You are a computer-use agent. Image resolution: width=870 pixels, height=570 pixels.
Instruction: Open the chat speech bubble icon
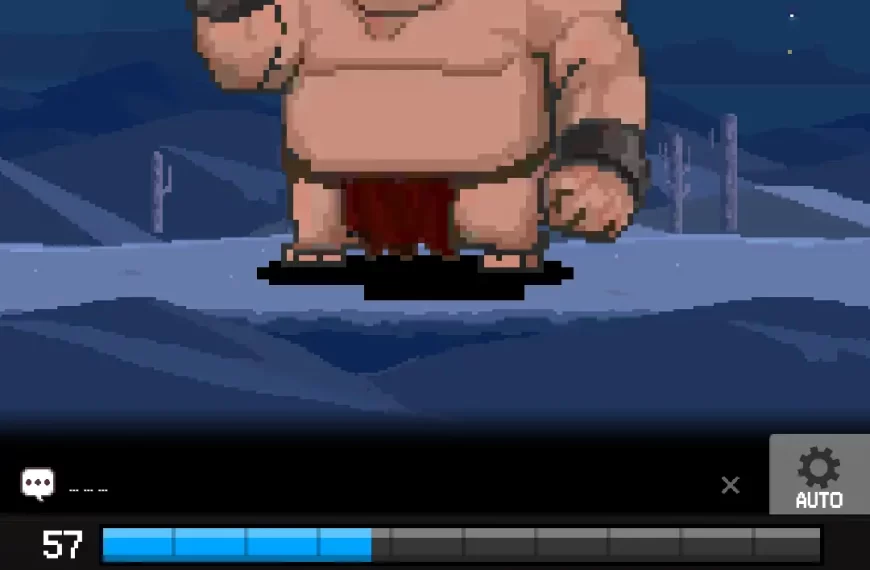click(x=38, y=485)
